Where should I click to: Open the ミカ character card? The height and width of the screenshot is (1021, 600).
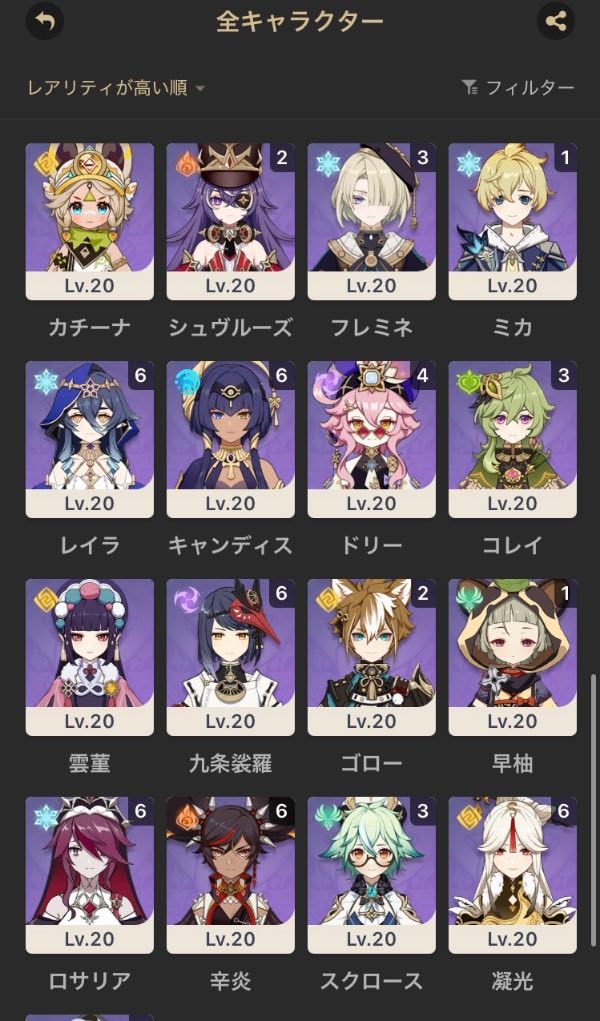(513, 220)
